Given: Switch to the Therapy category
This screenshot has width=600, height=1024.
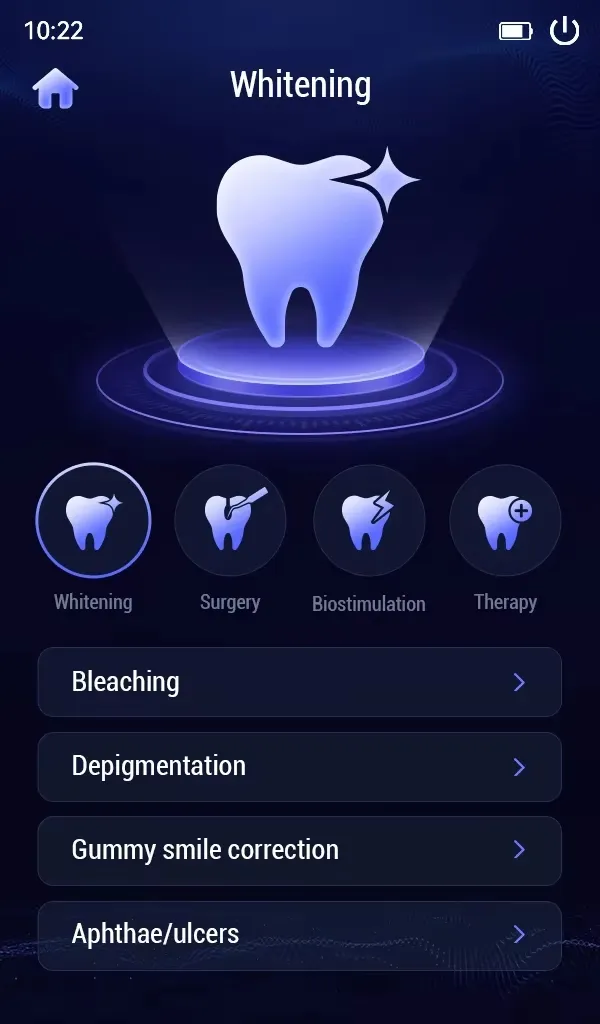Looking at the screenshot, I should pyautogui.click(x=505, y=521).
